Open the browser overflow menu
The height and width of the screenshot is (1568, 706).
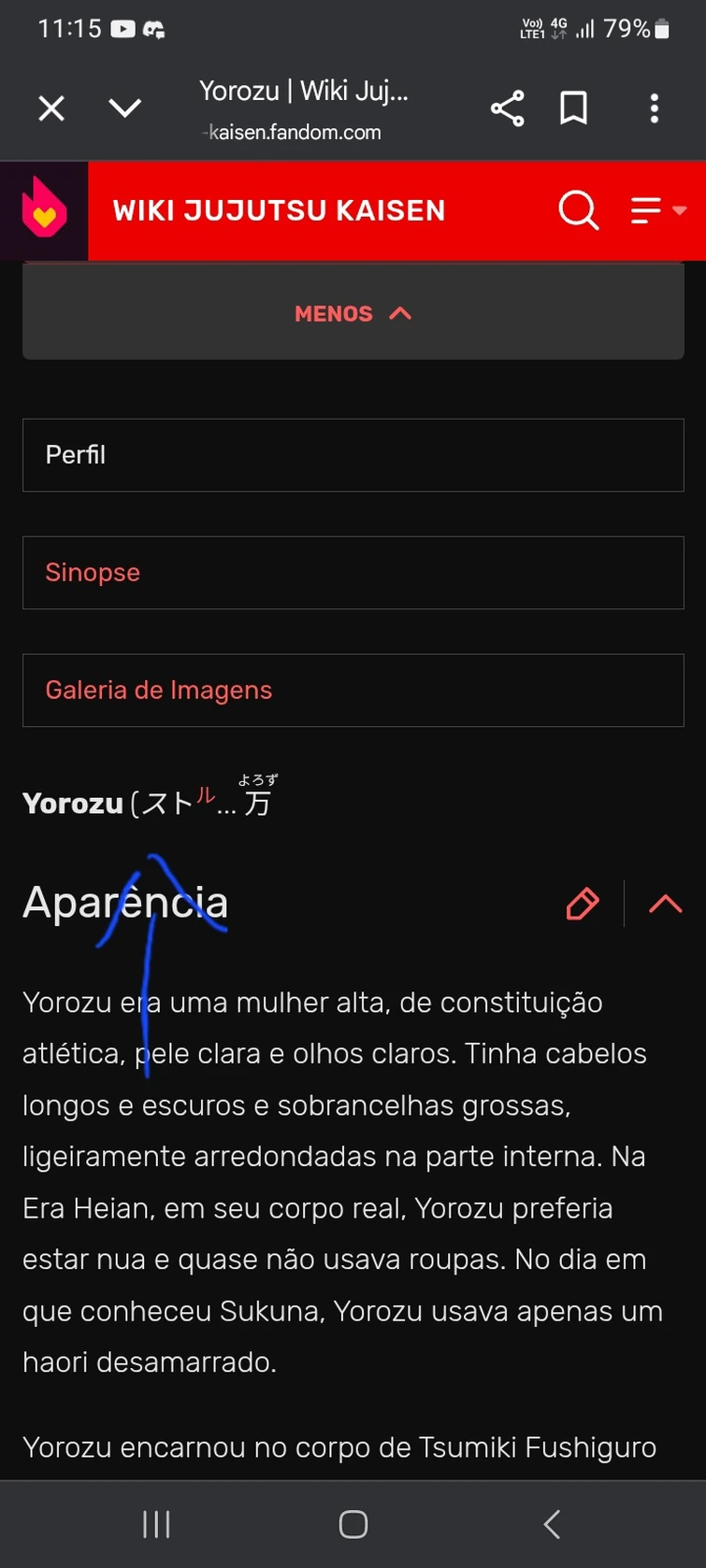click(654, 107)
